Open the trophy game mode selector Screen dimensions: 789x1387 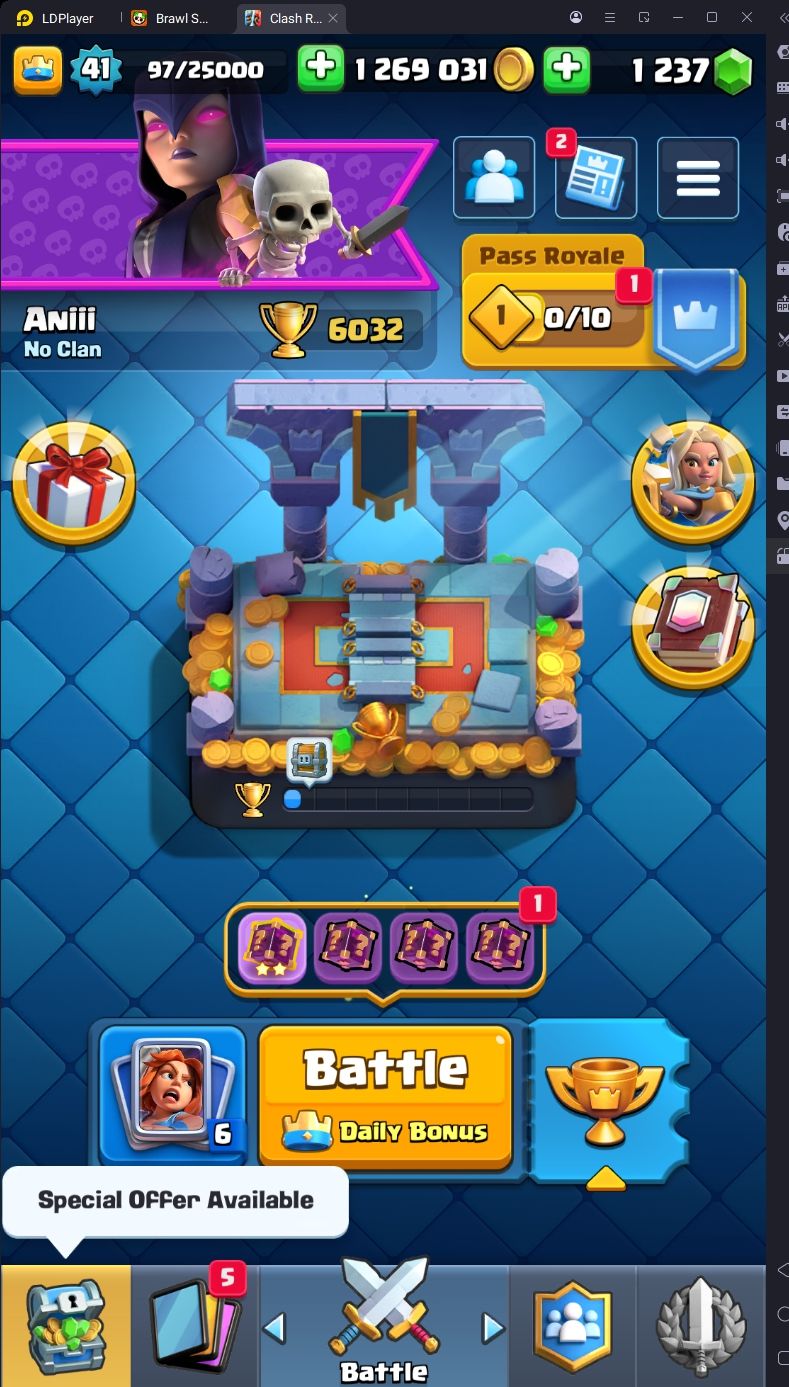[x=604, y=1098]
